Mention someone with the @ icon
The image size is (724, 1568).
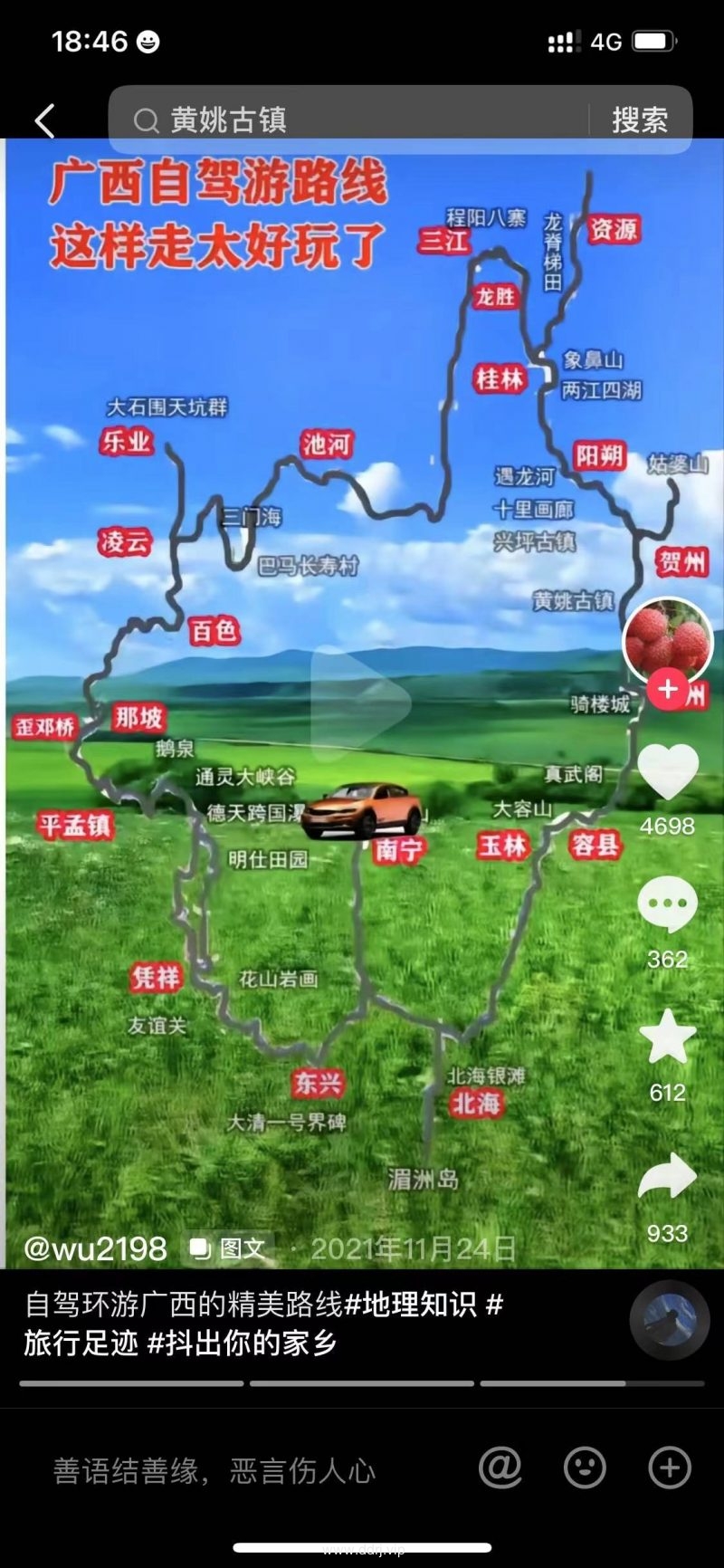point(500,1468)
